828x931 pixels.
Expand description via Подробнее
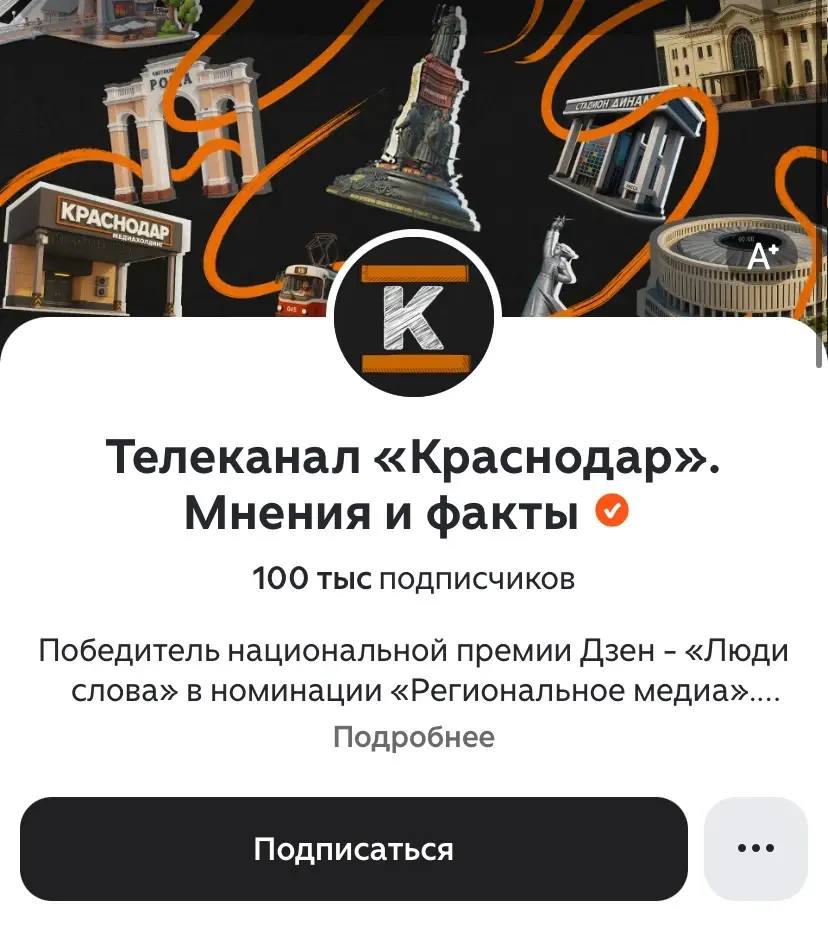tap(413, 738)
